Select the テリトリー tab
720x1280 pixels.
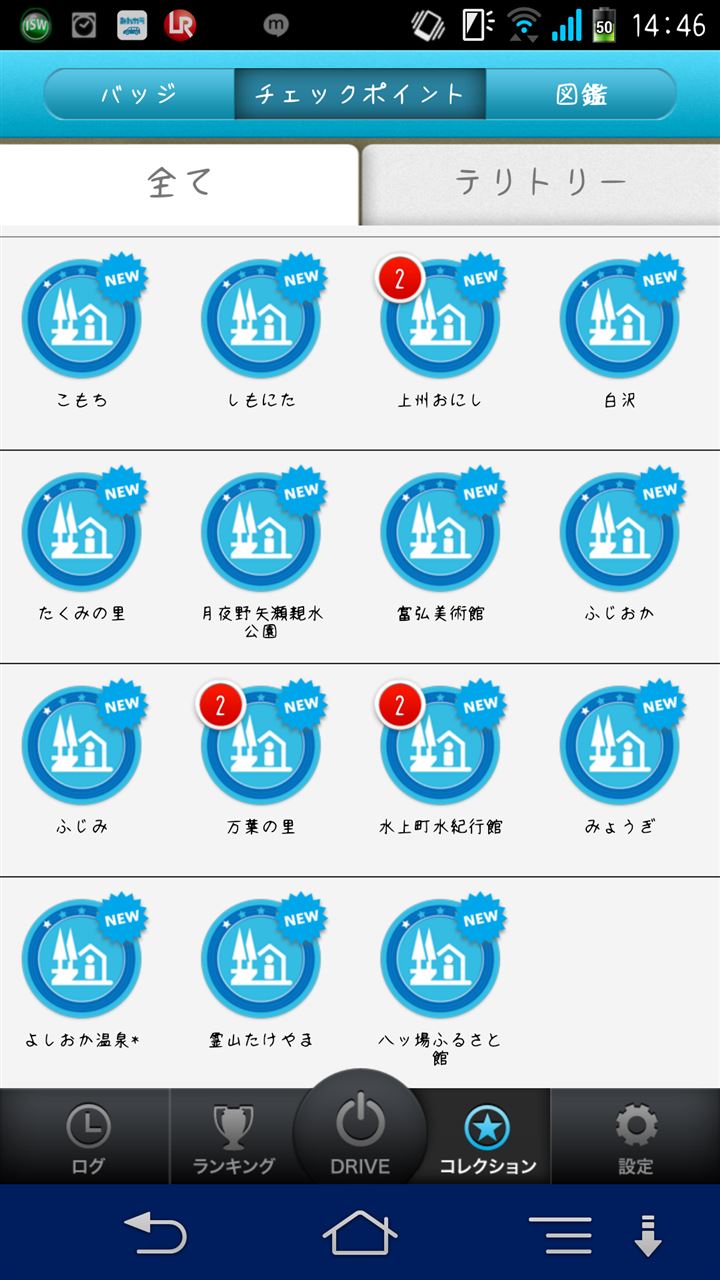[540, 184]
